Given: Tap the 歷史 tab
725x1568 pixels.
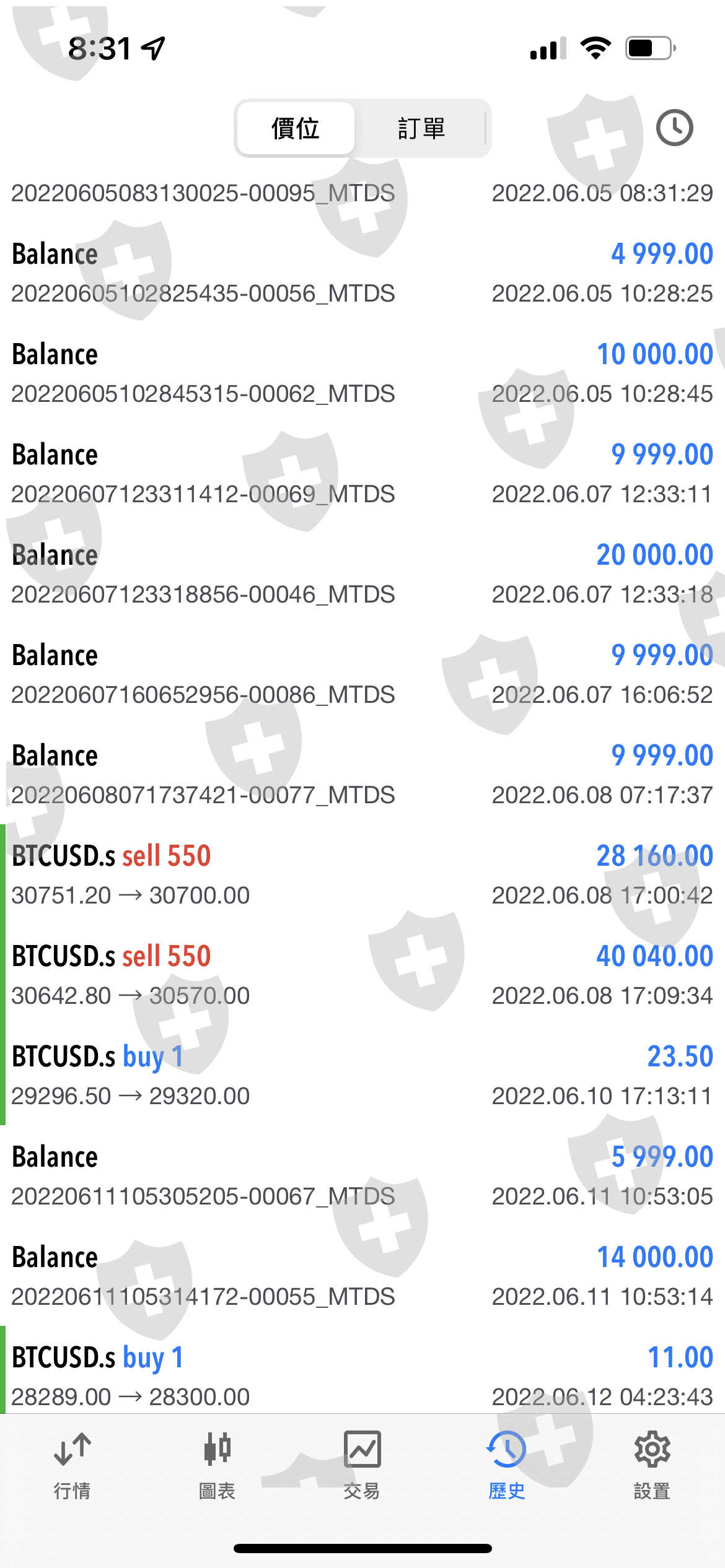Looking at the screenshot, I should coord(507,1465).
